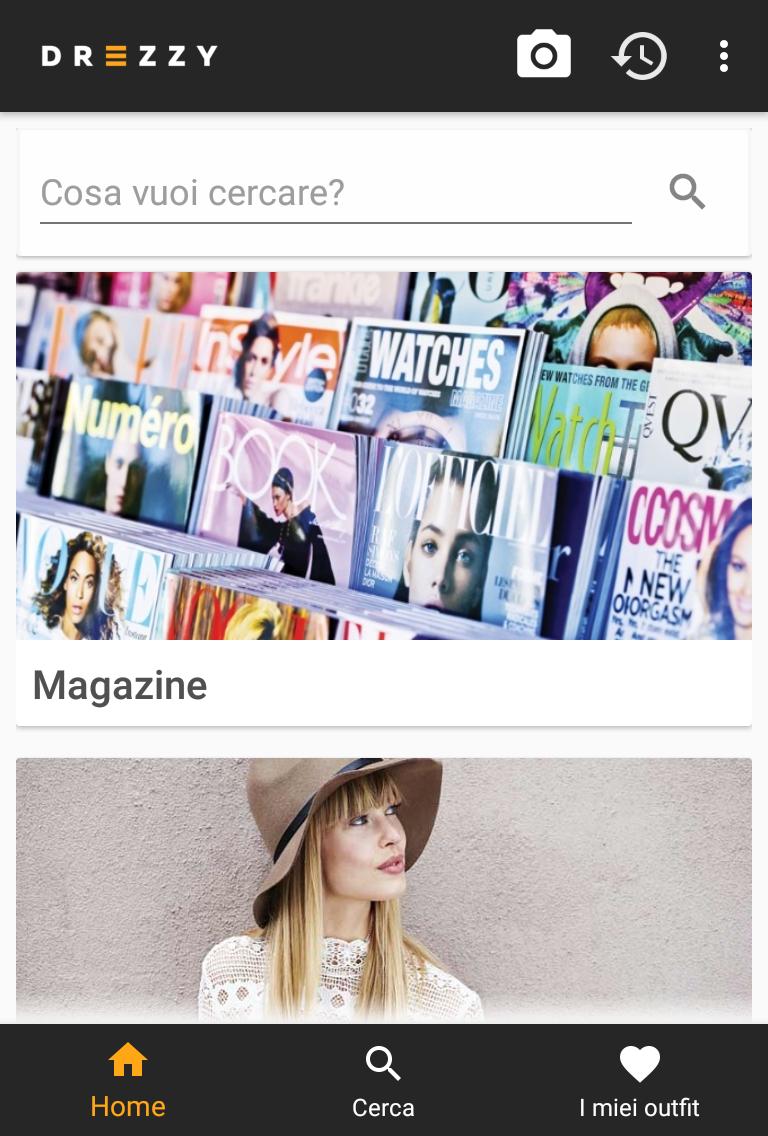Viewport: 768px width, 1136px height.
Task: Open the search history clock icon
Action: coord(639,55)
